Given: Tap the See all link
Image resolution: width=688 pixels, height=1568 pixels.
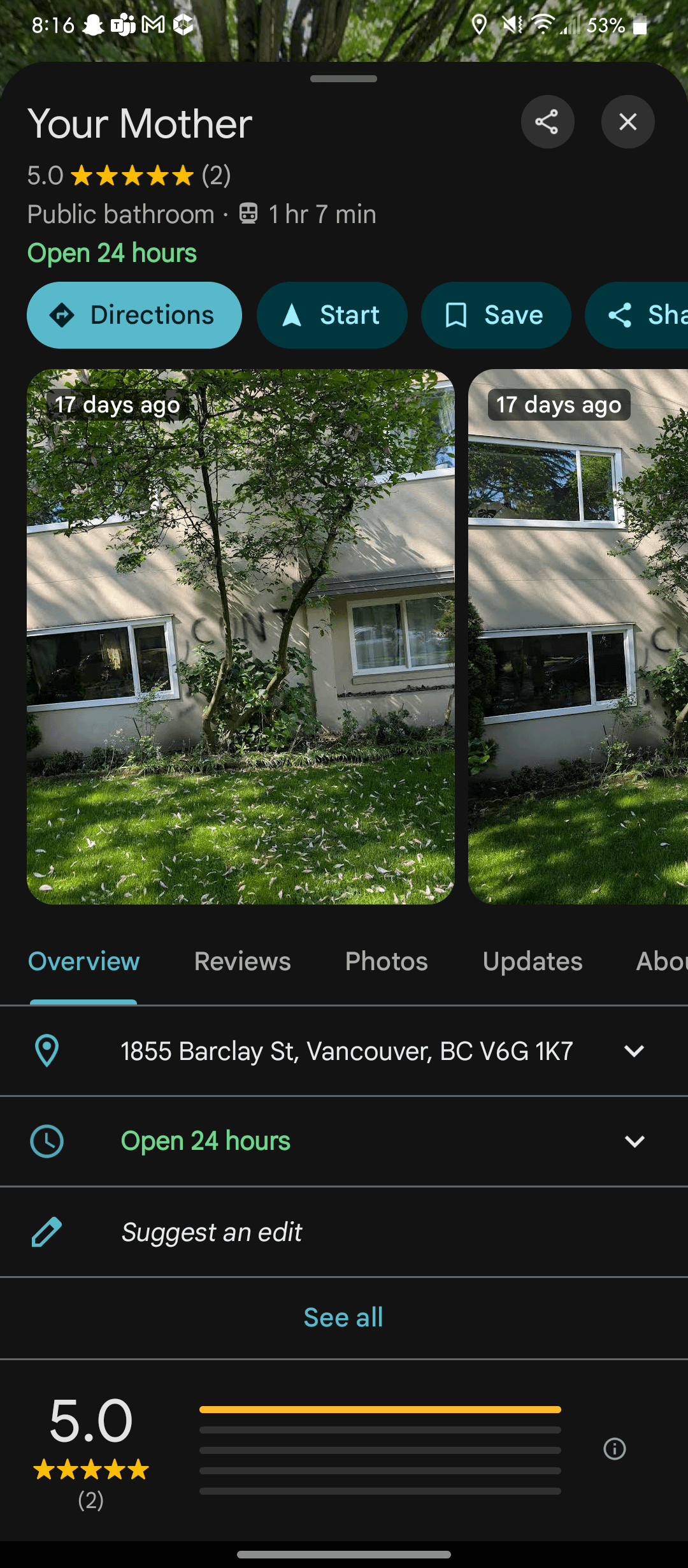Looking at the screenshot, I should tap(343, 1317).
